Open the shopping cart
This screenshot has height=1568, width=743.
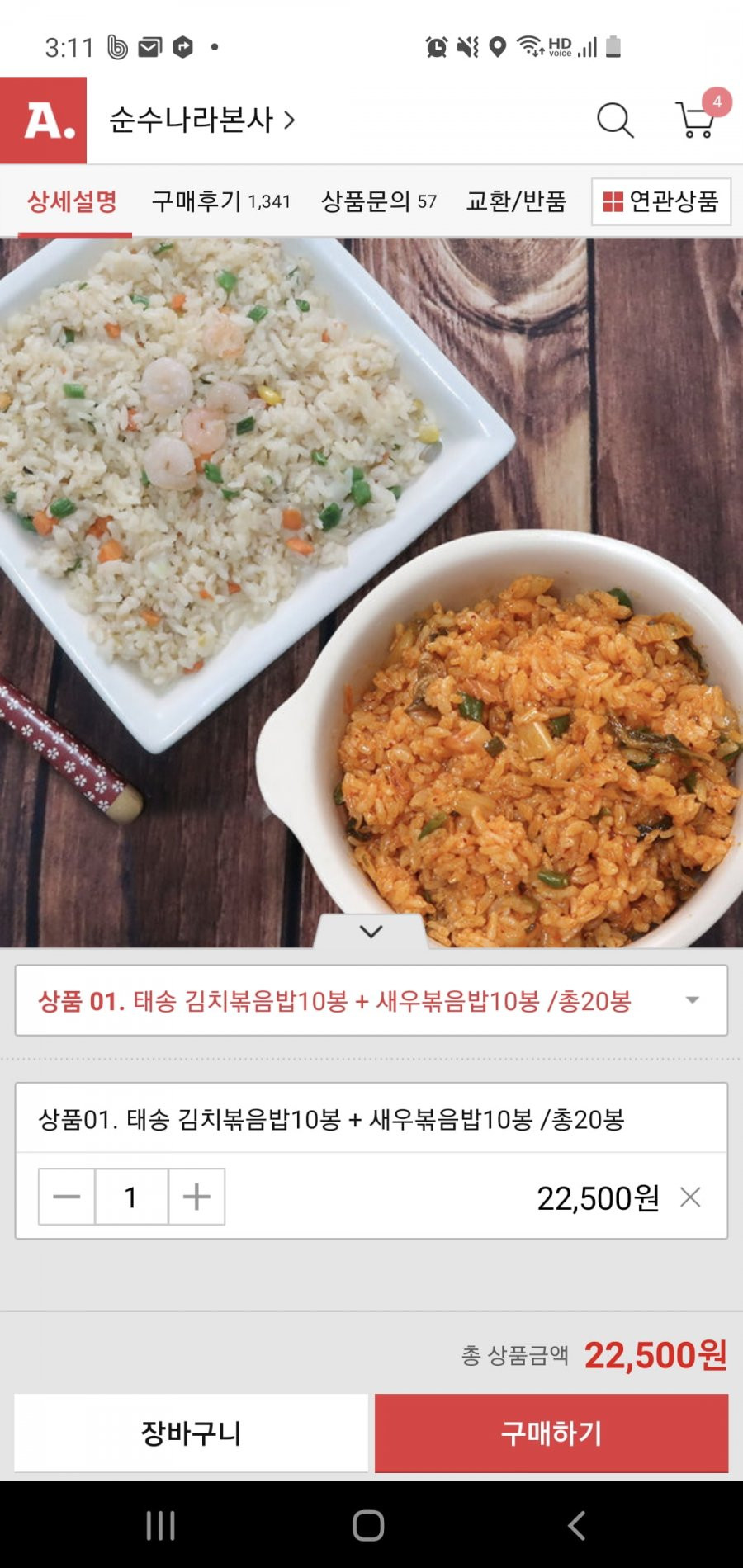[696, 120]
